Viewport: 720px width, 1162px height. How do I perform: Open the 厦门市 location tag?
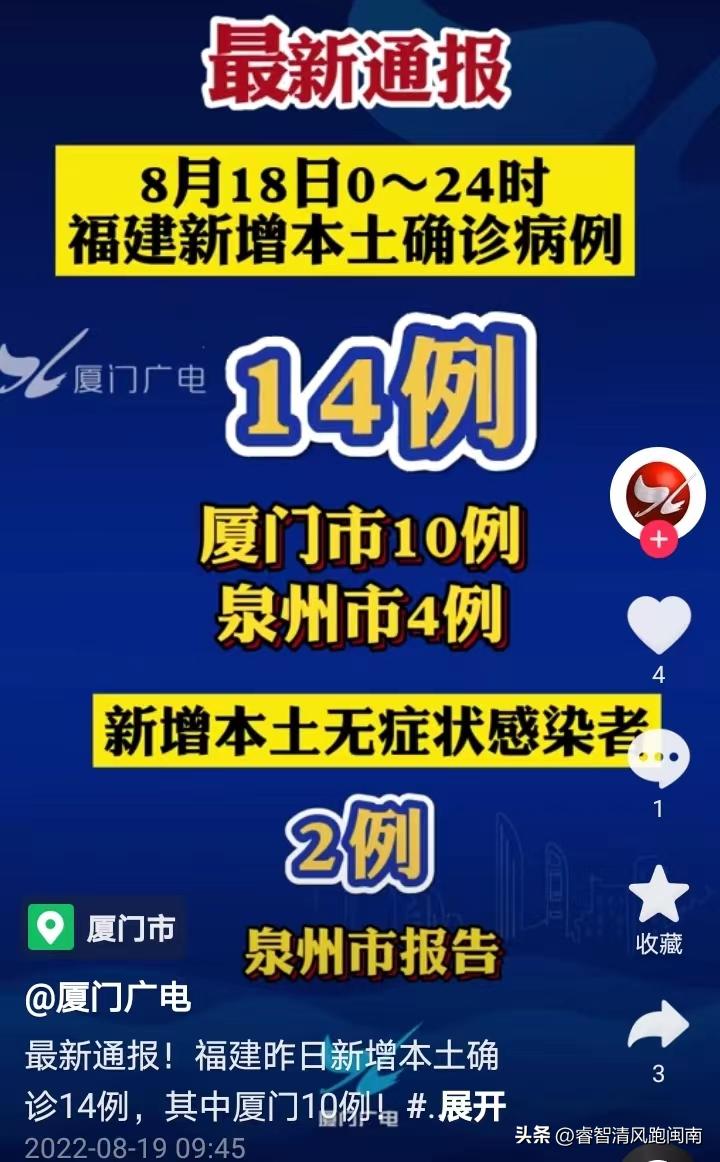click(104, 927)
